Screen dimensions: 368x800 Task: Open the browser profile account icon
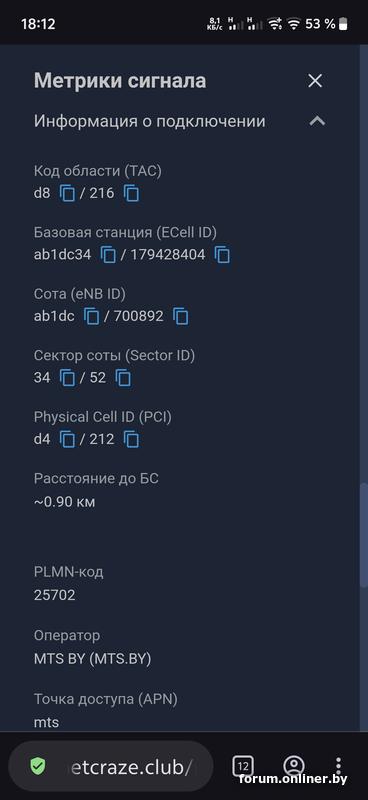[293, 766]
